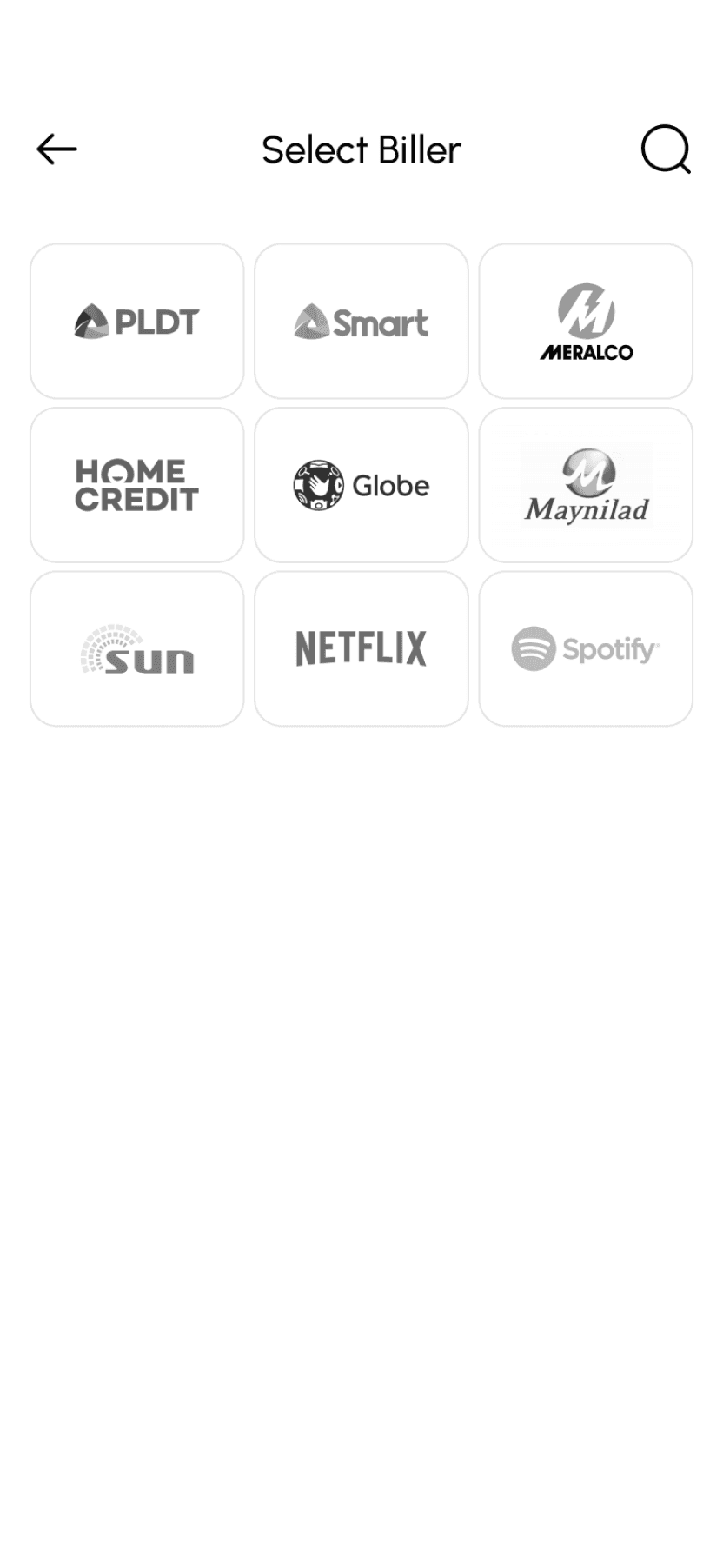Pick Home Credit from billers
The width and height of the screenshot is (723, 1568).
coord(137,485)
